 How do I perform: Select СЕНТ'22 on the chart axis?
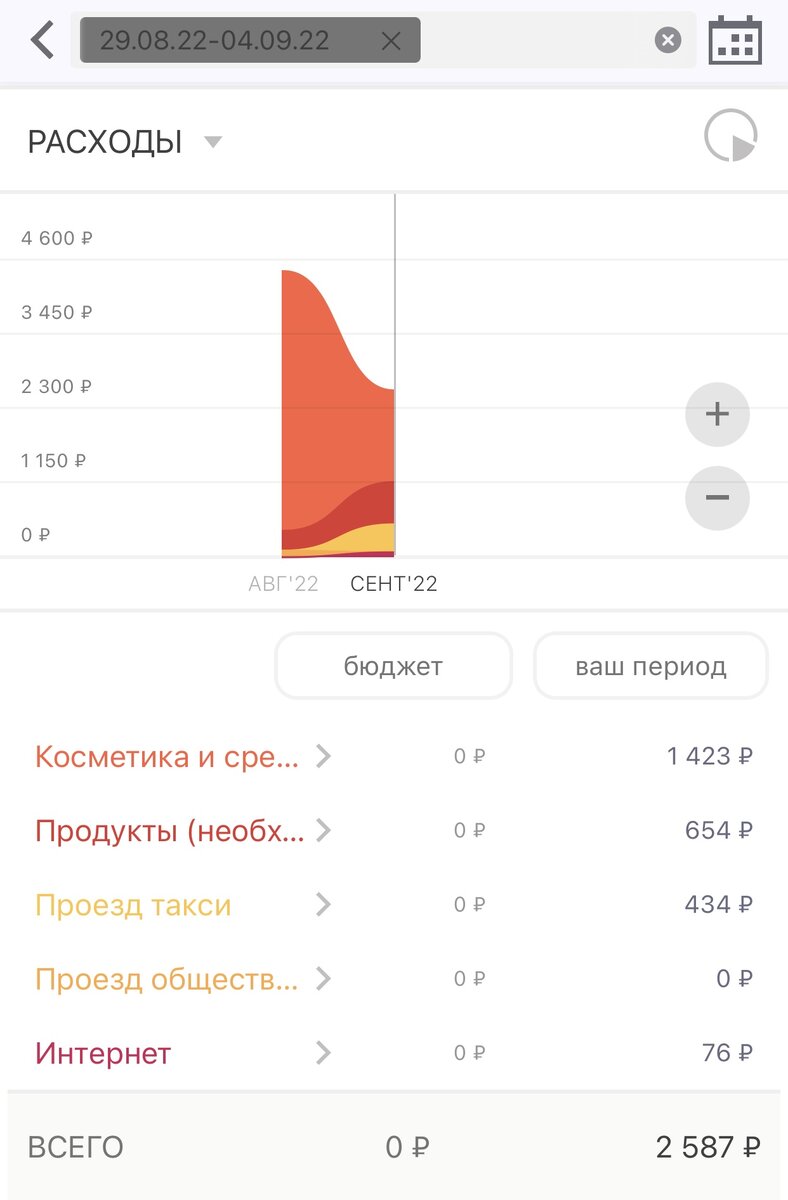(x=394, y=583)
